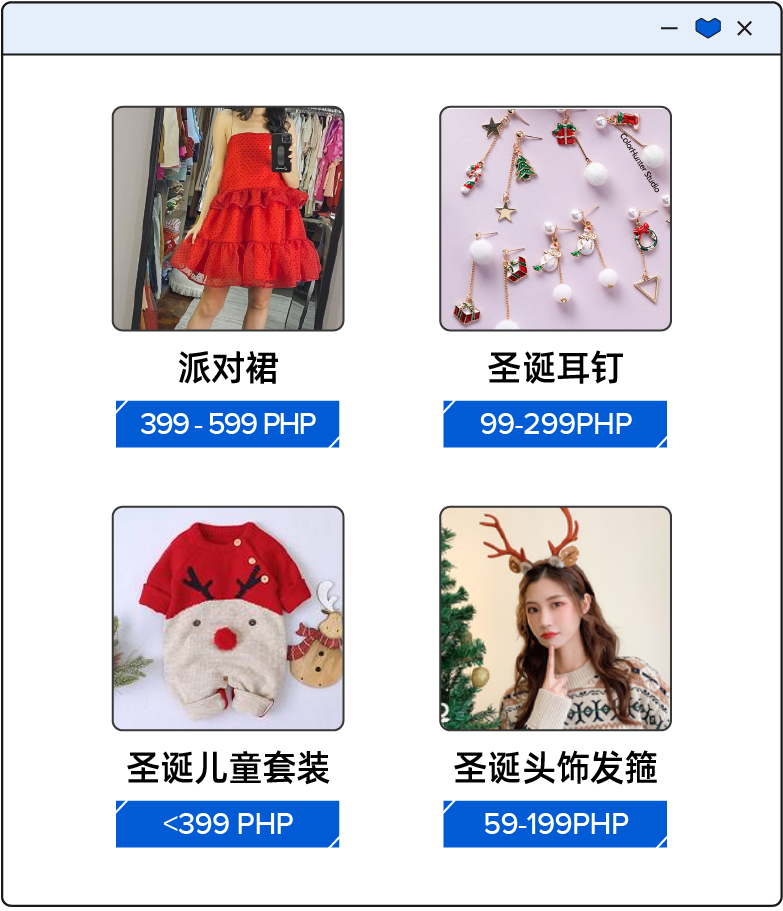Image resolution: width=783 pixels, height=911 pixels.
Task: Open the 圣诞耳钉 product title
Action: coord(554,368)
